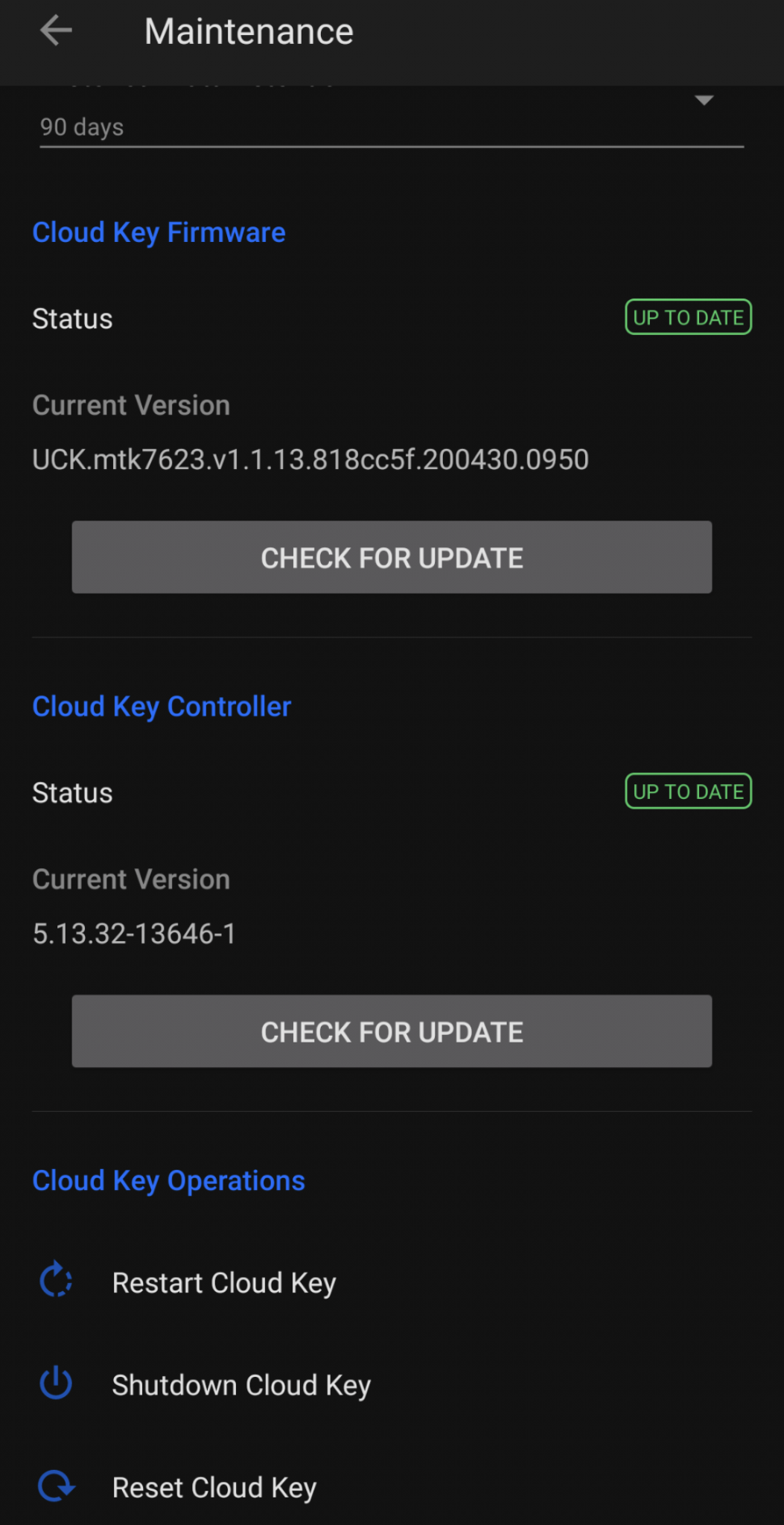Check for update under Cloud Key Firmware
The height and width of the screenshot is (1525, 784).
pyautogui.click(x=392, y=557)
